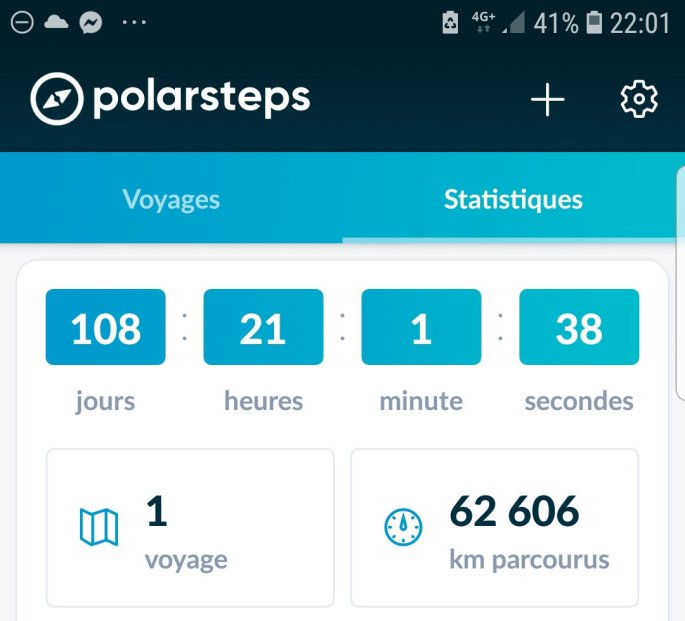Open the km parcourus card
Screen dimensions: 685x621
pyautogui.click(x=494, y=527)
